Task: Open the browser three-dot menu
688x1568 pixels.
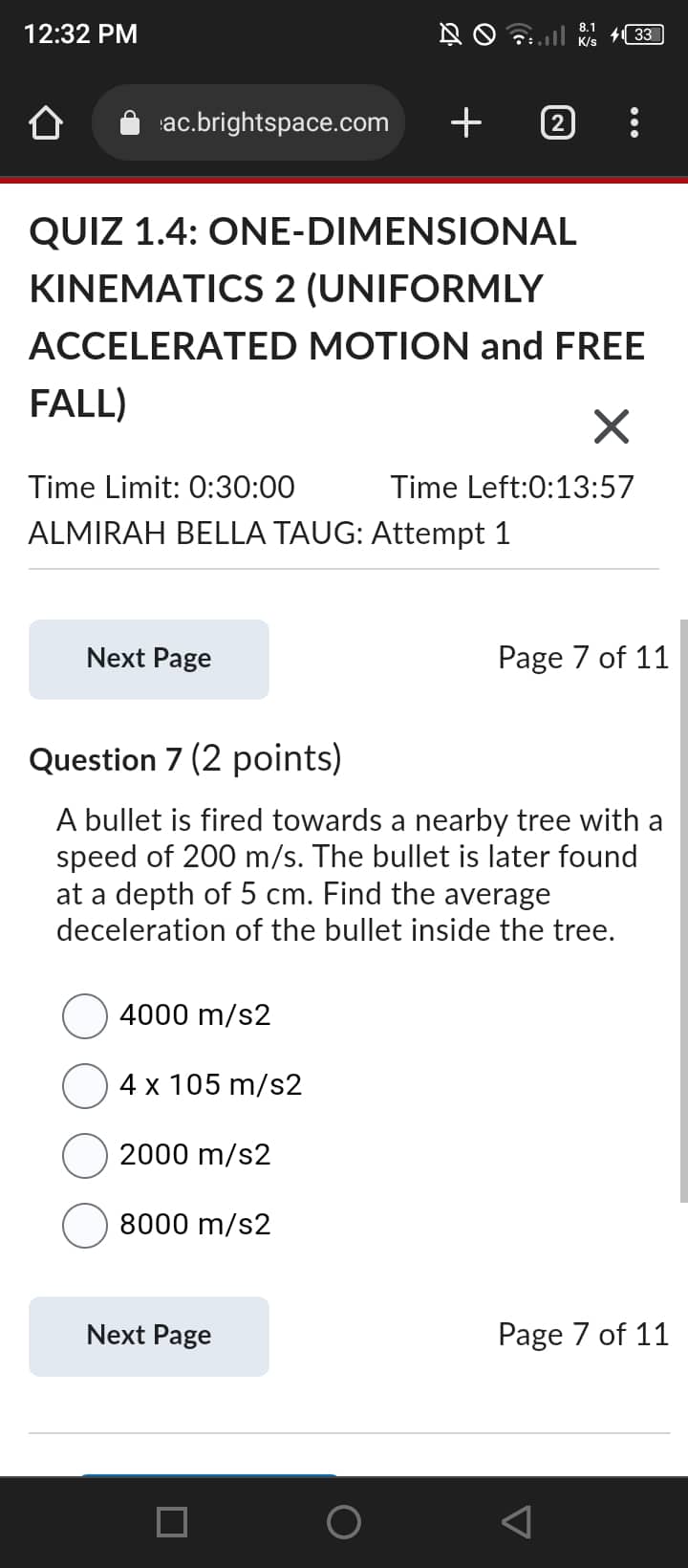Action: (634, 122)
